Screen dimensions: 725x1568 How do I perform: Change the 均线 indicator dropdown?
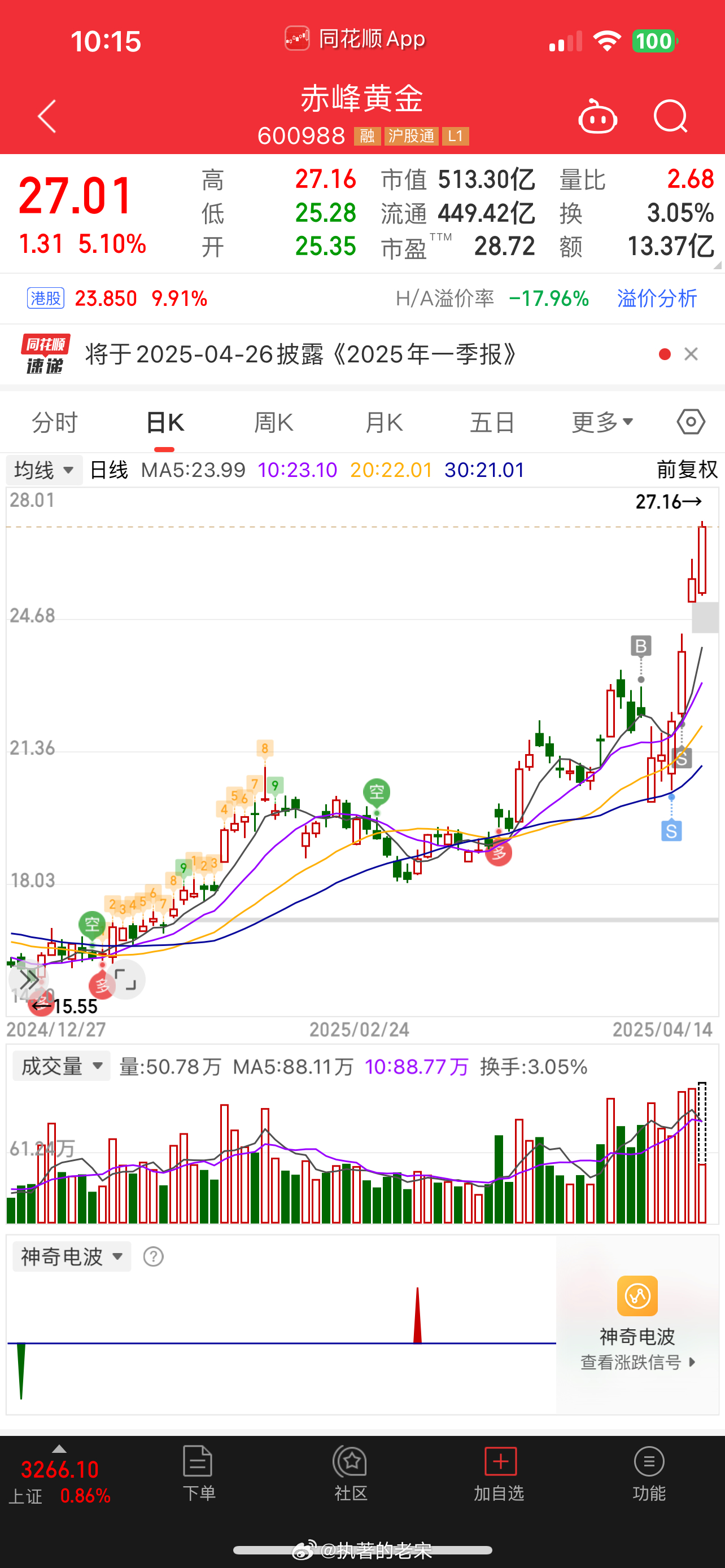pyautogui.click(x=45, y=470)
